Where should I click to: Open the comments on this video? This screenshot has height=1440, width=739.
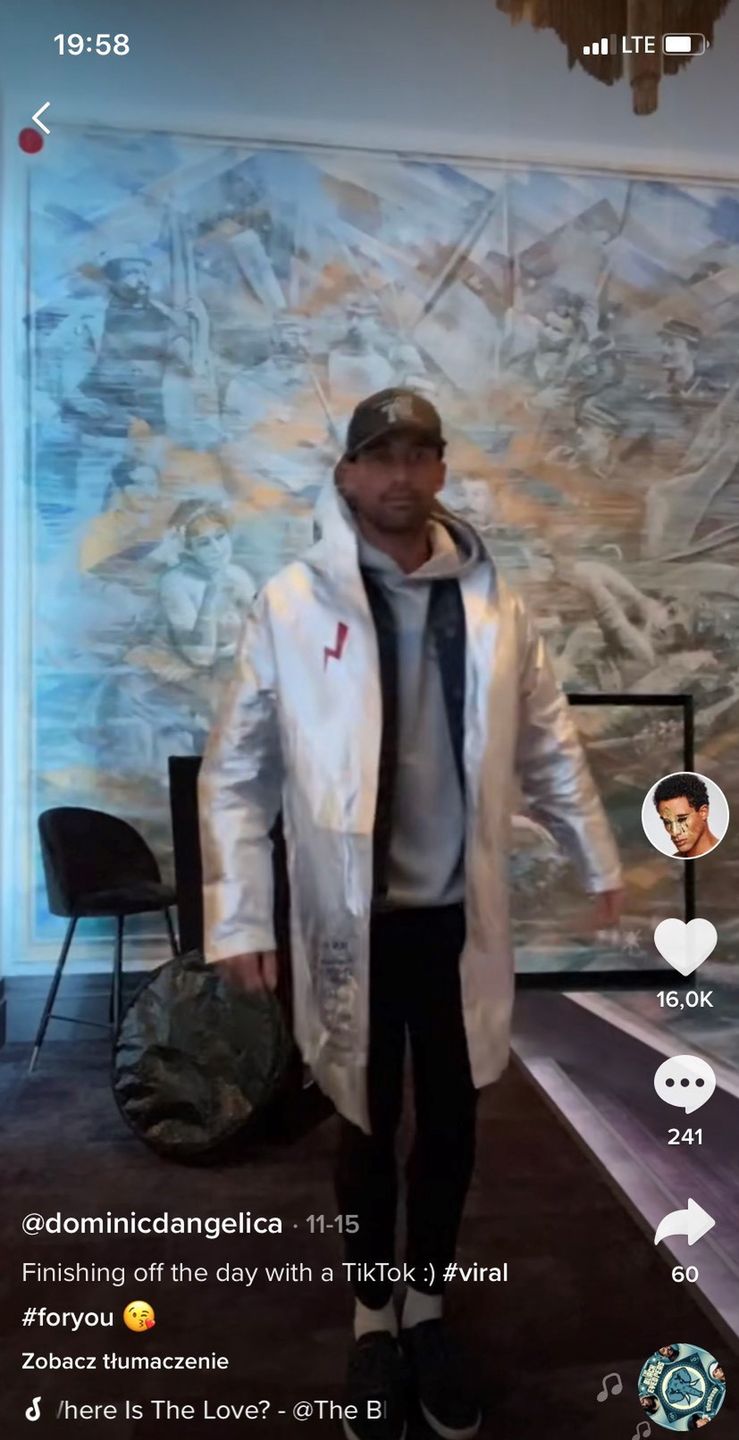(685, 1084)
